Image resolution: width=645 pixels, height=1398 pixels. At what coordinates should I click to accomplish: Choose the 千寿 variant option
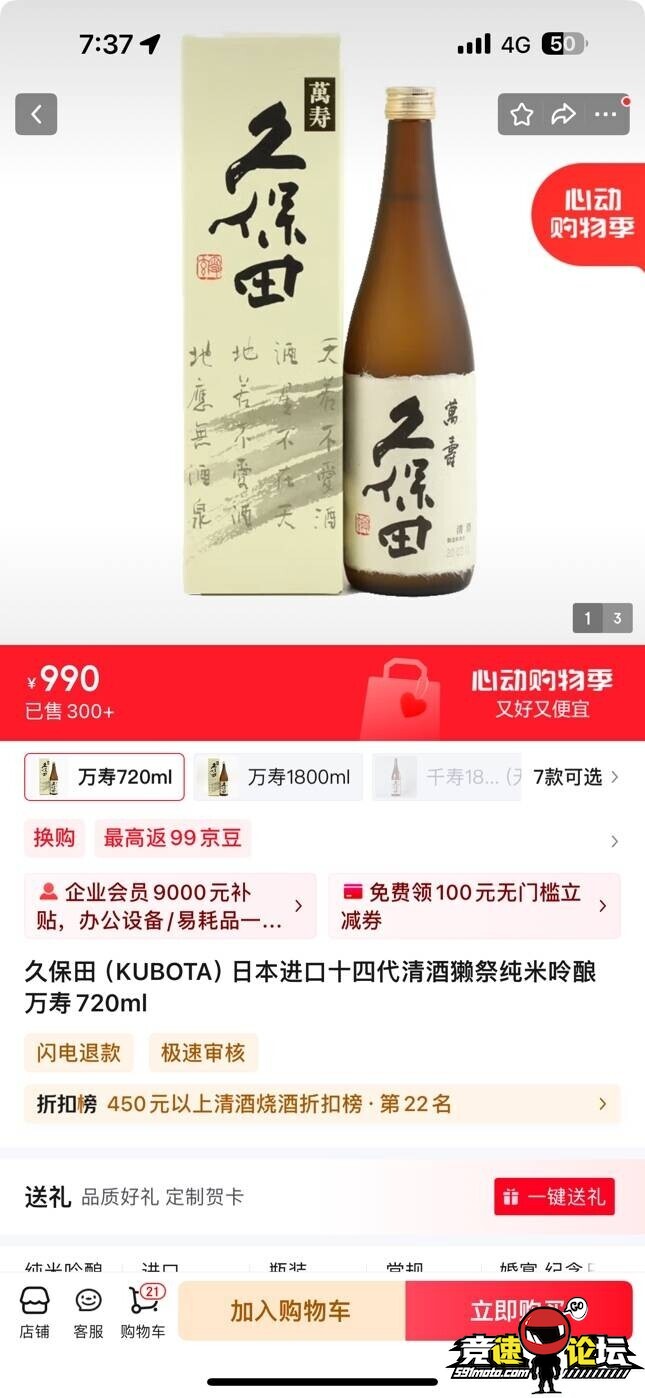(x=447, y=777)
